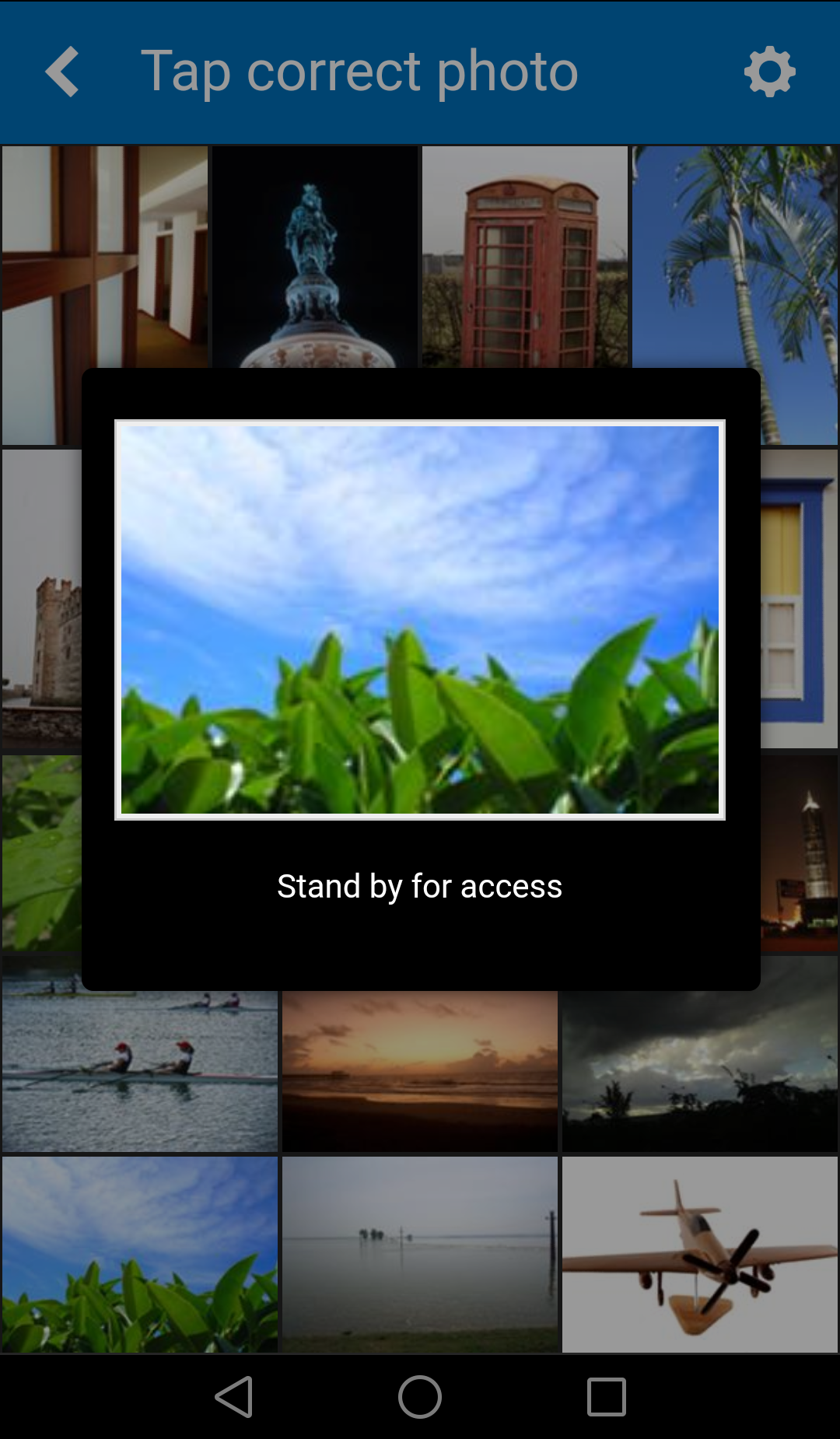
Task: Choose the illuminated tower at night photo
Action: click(800, 854)
